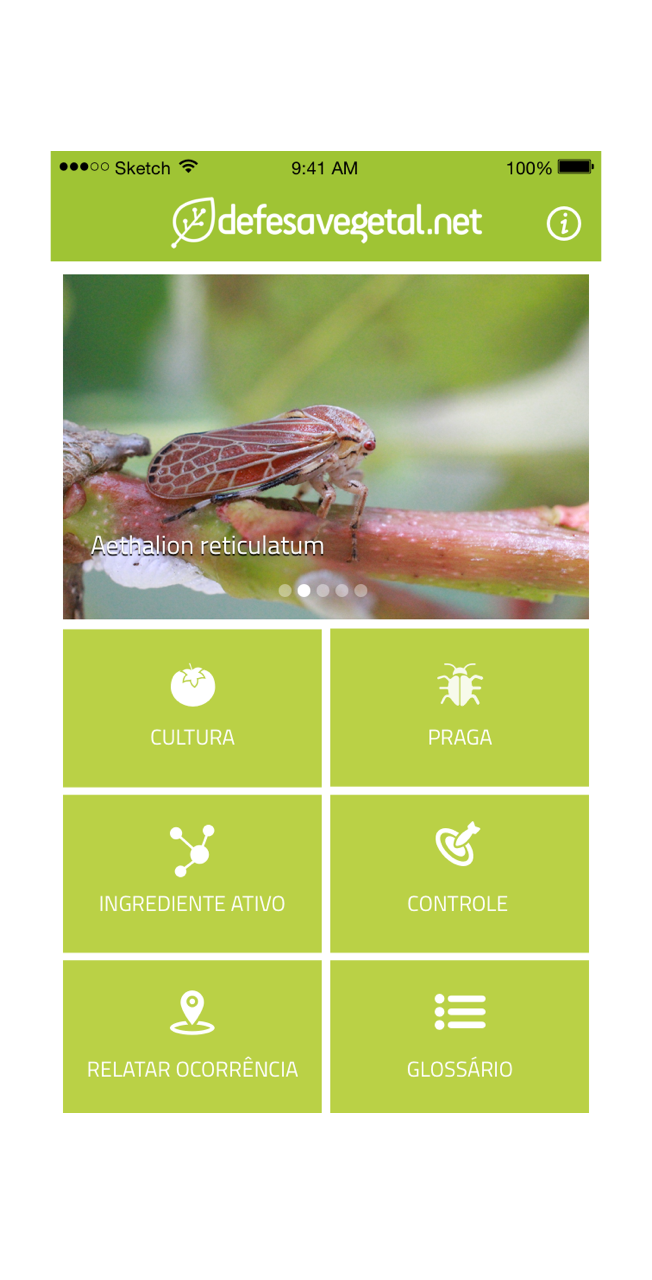The width and height of the screenshot is (652, 1280).
Task: Open the Praga section
Action: pyautogui.click(x=459, y=708)
